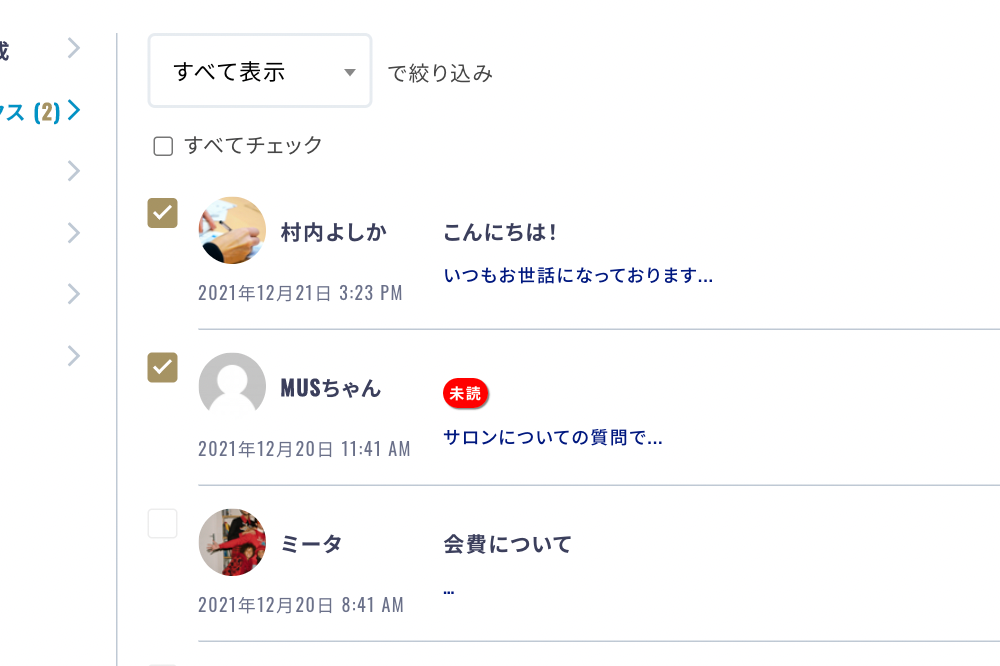Open the 会費について message from ミータ
1000x666 pixels.
point(507,545)
